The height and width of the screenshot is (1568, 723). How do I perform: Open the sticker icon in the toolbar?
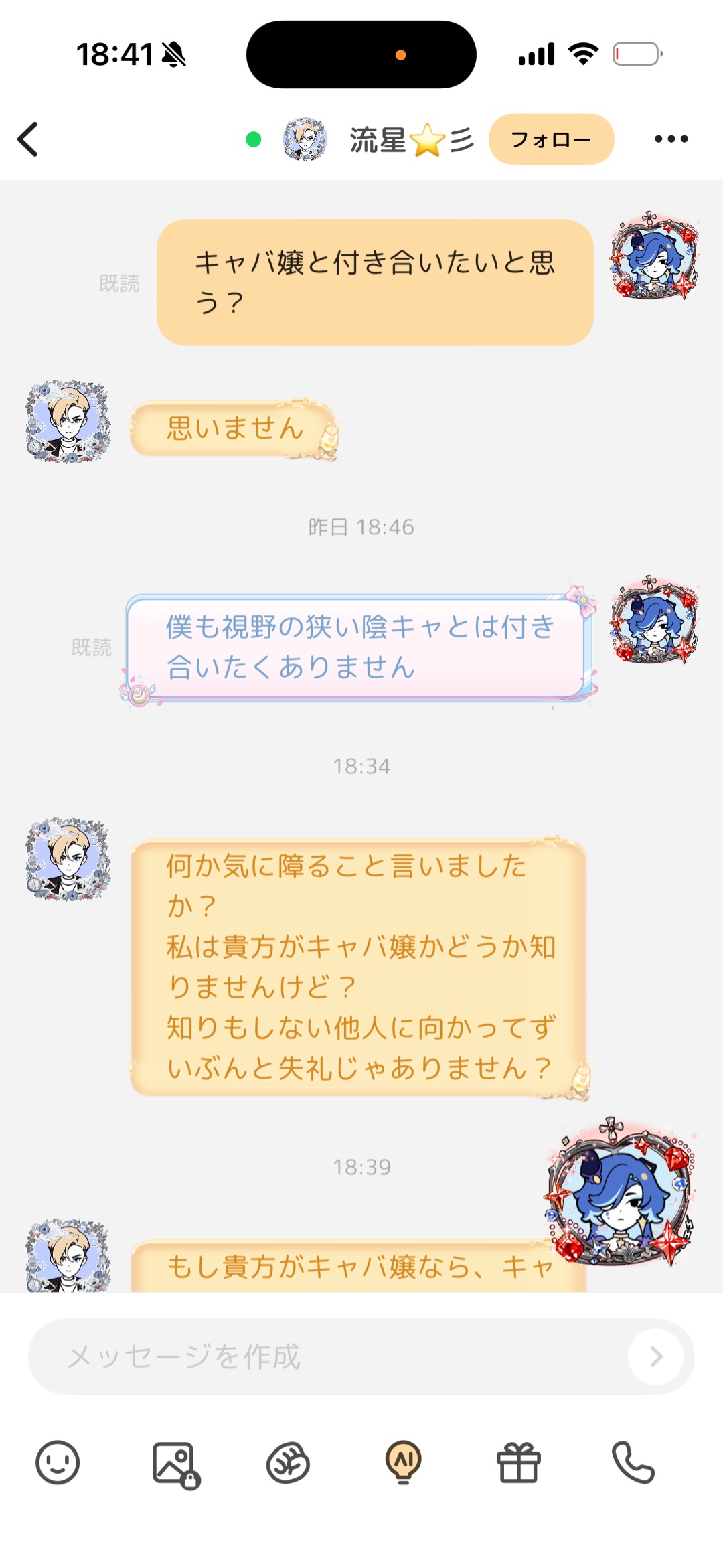(288, 1462)
